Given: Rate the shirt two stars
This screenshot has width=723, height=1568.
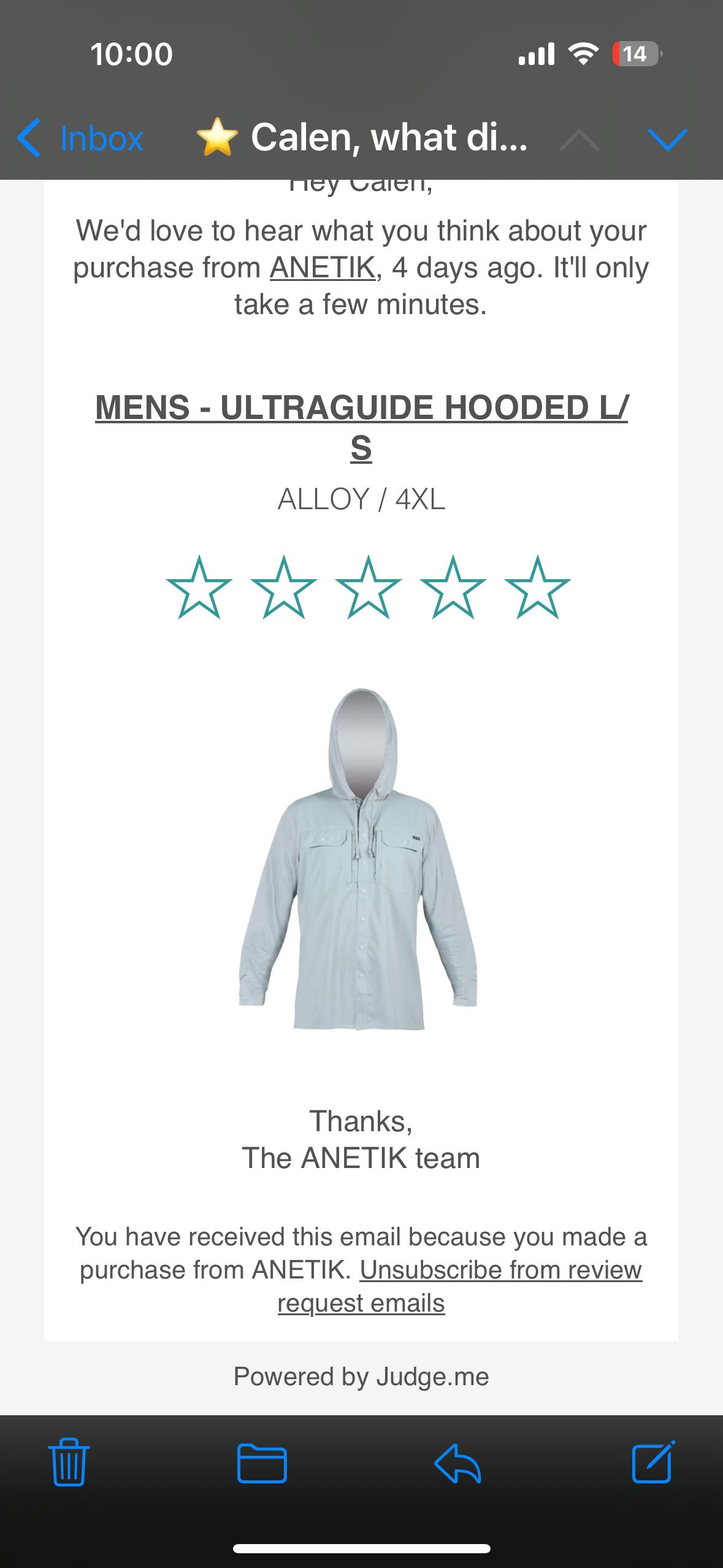Looking at the screenshot, I should [x=284, y=587].
